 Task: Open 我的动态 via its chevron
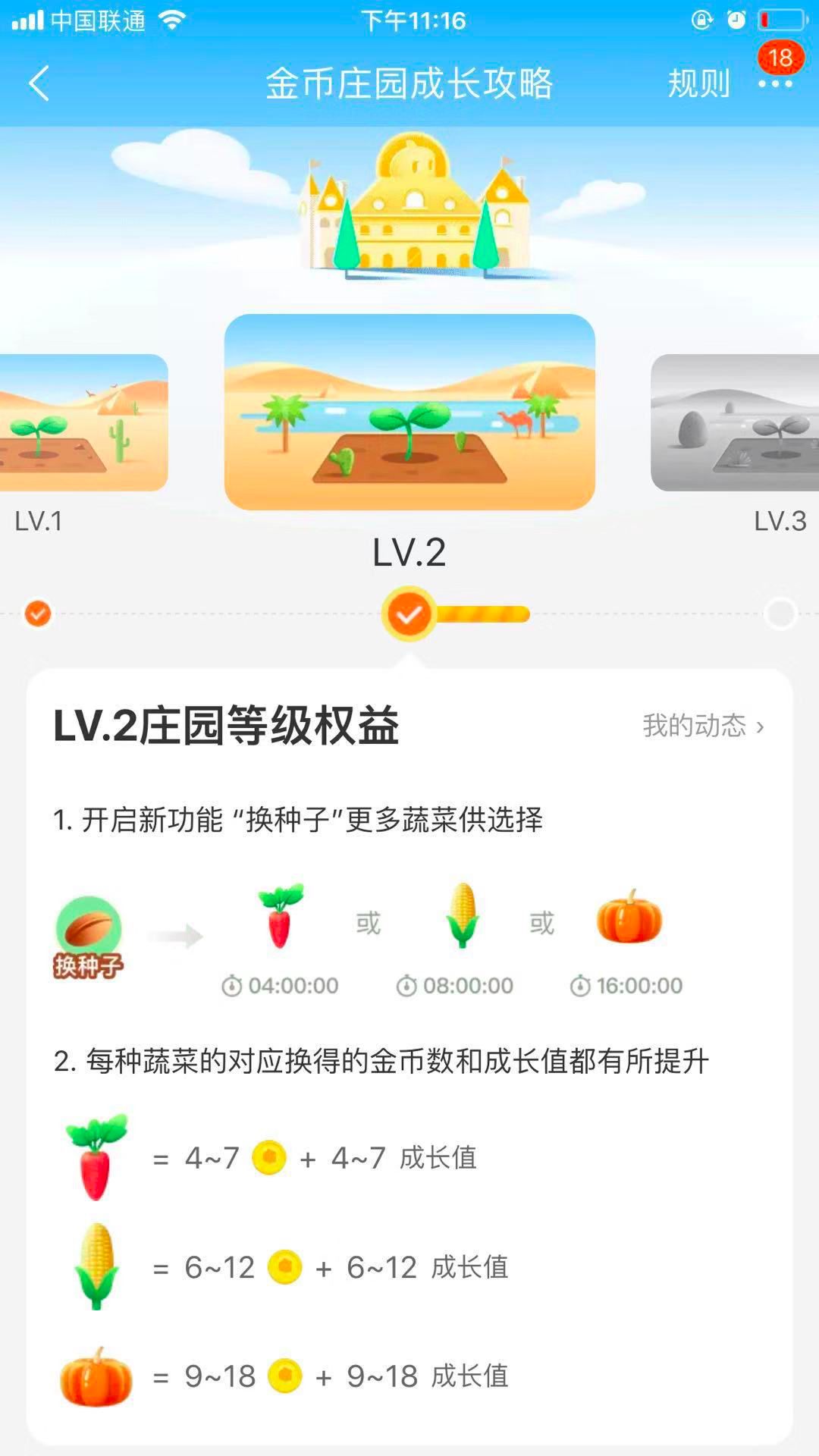coord(762,728)
